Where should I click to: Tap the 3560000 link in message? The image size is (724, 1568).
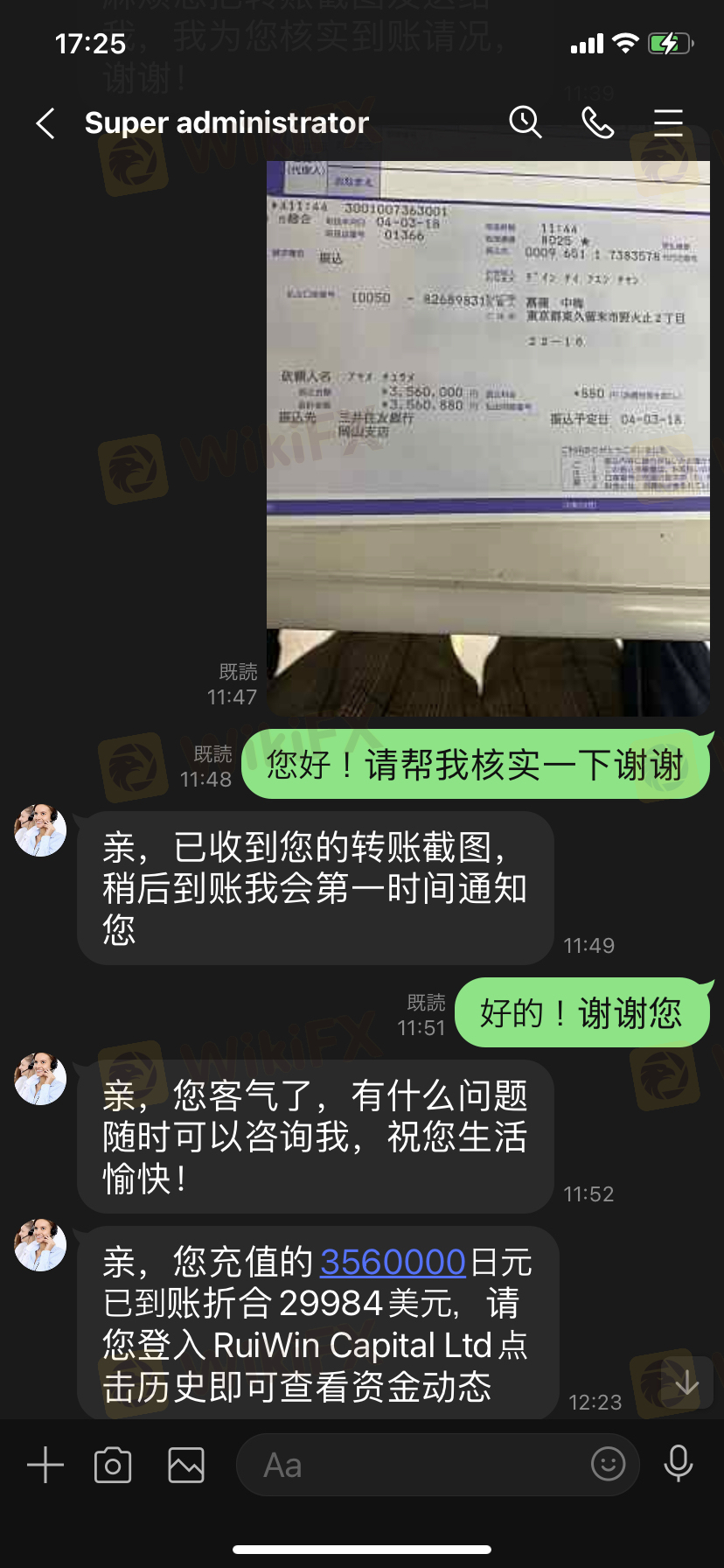(x=393, y=1263)
